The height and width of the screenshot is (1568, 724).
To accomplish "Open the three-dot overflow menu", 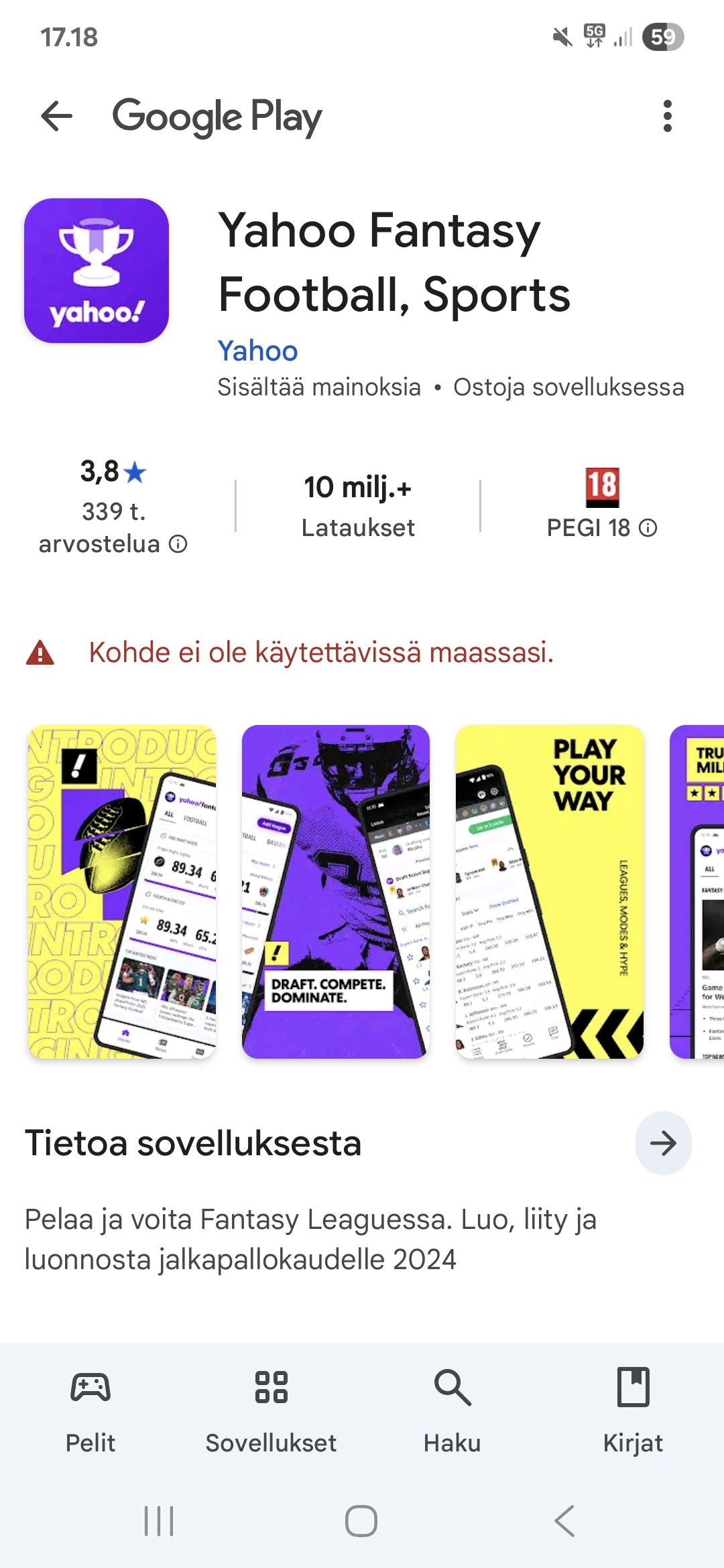I will coord(667,117).
